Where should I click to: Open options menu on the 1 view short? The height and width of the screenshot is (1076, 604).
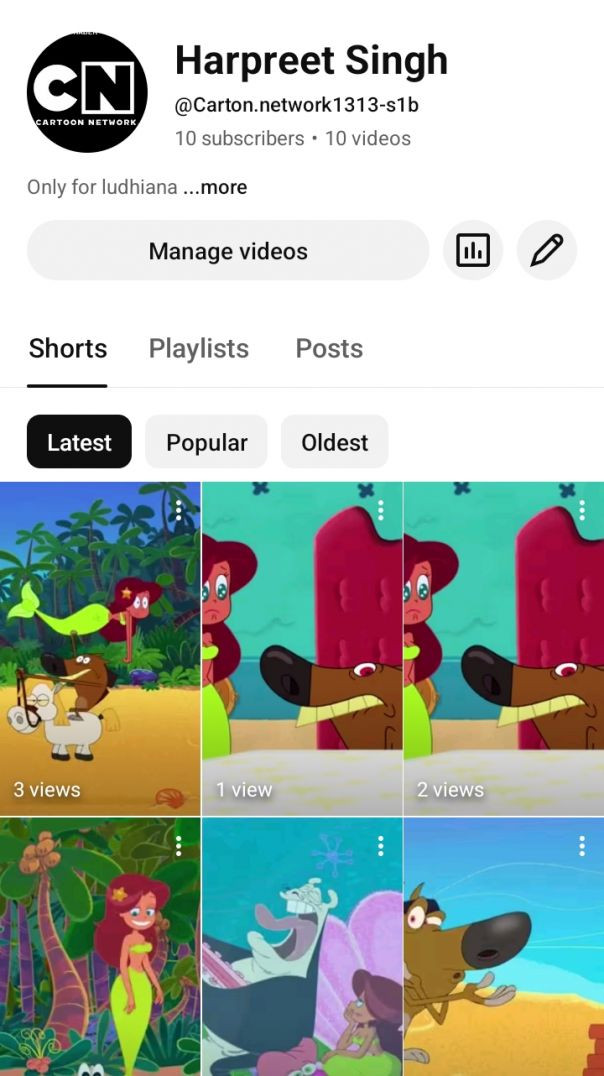tap(381, 511)
